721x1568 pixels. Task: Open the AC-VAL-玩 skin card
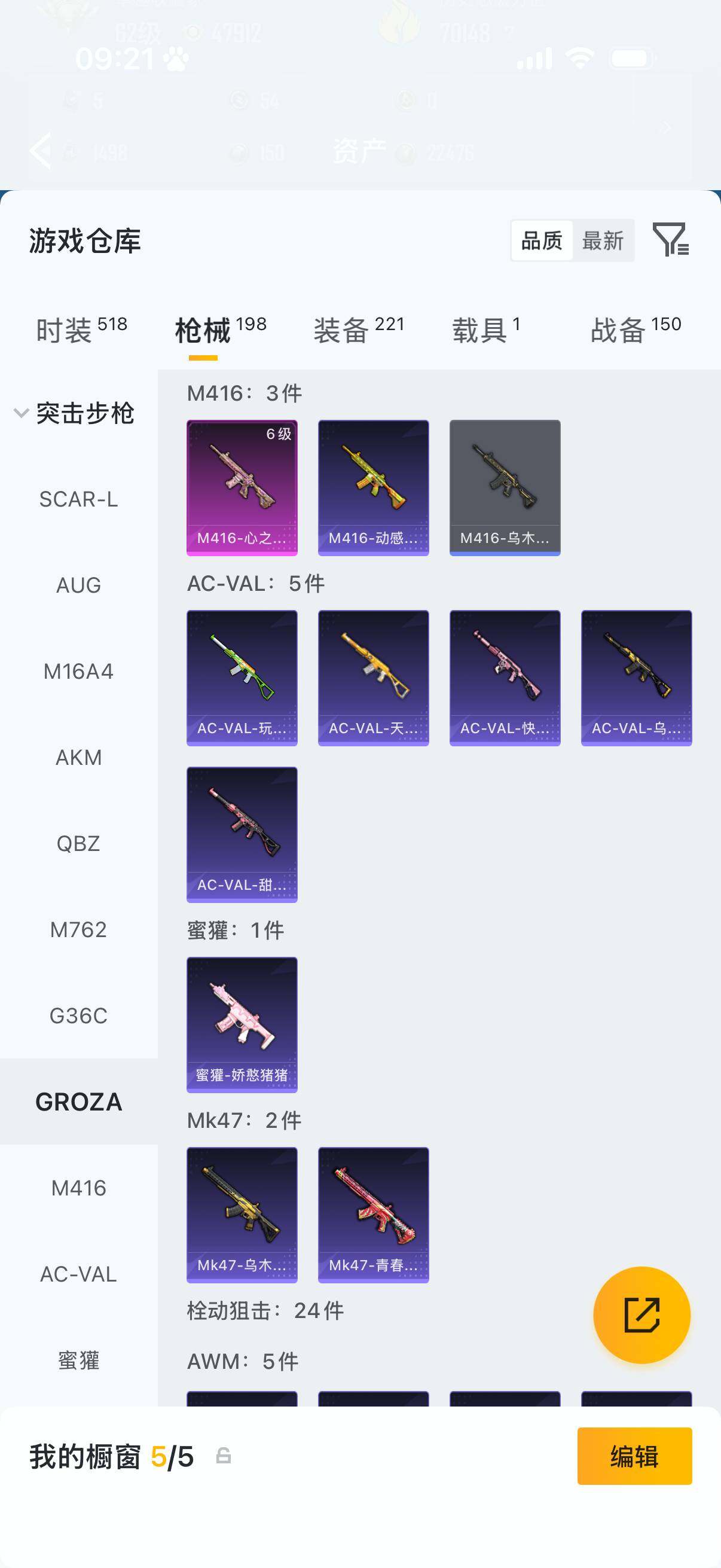coord(242,678)
